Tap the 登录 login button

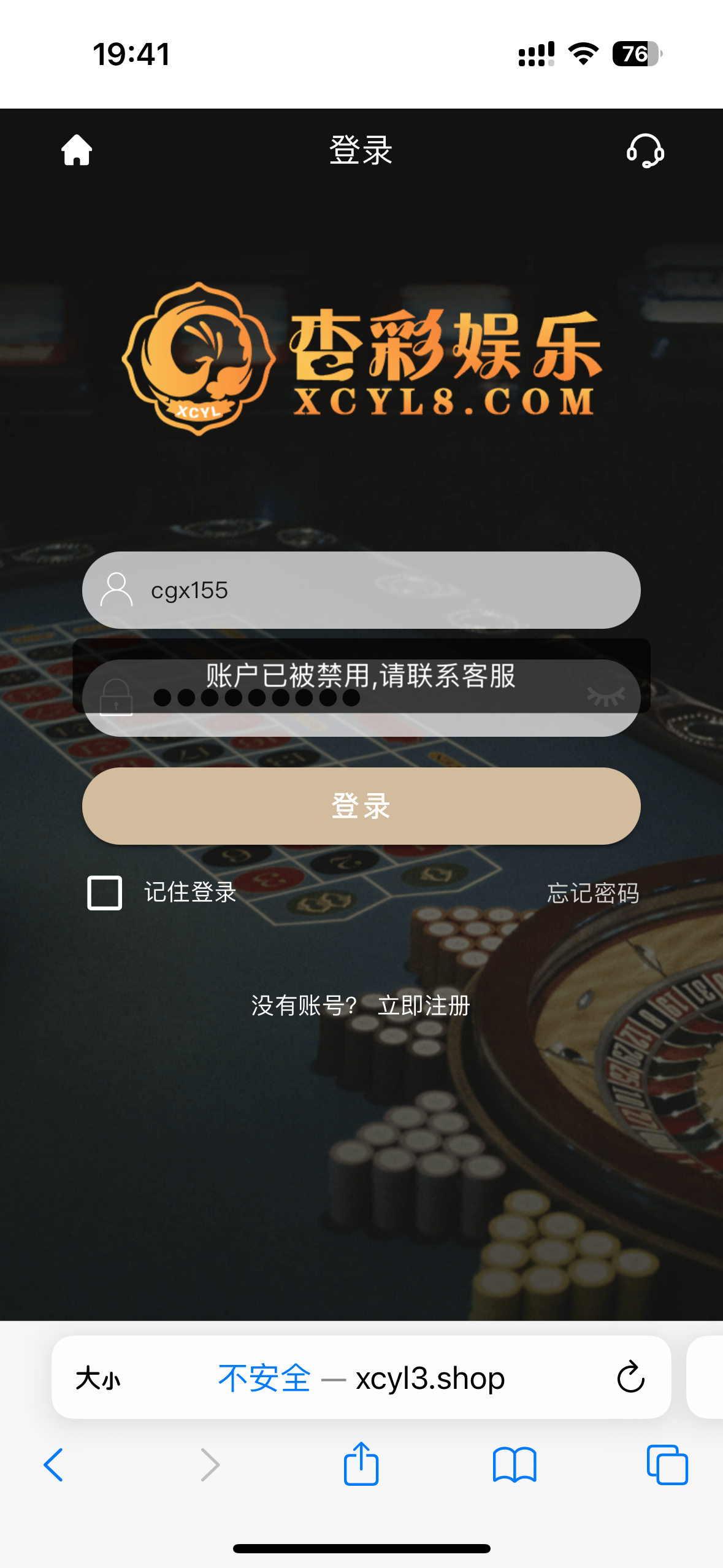coord(361,806)
